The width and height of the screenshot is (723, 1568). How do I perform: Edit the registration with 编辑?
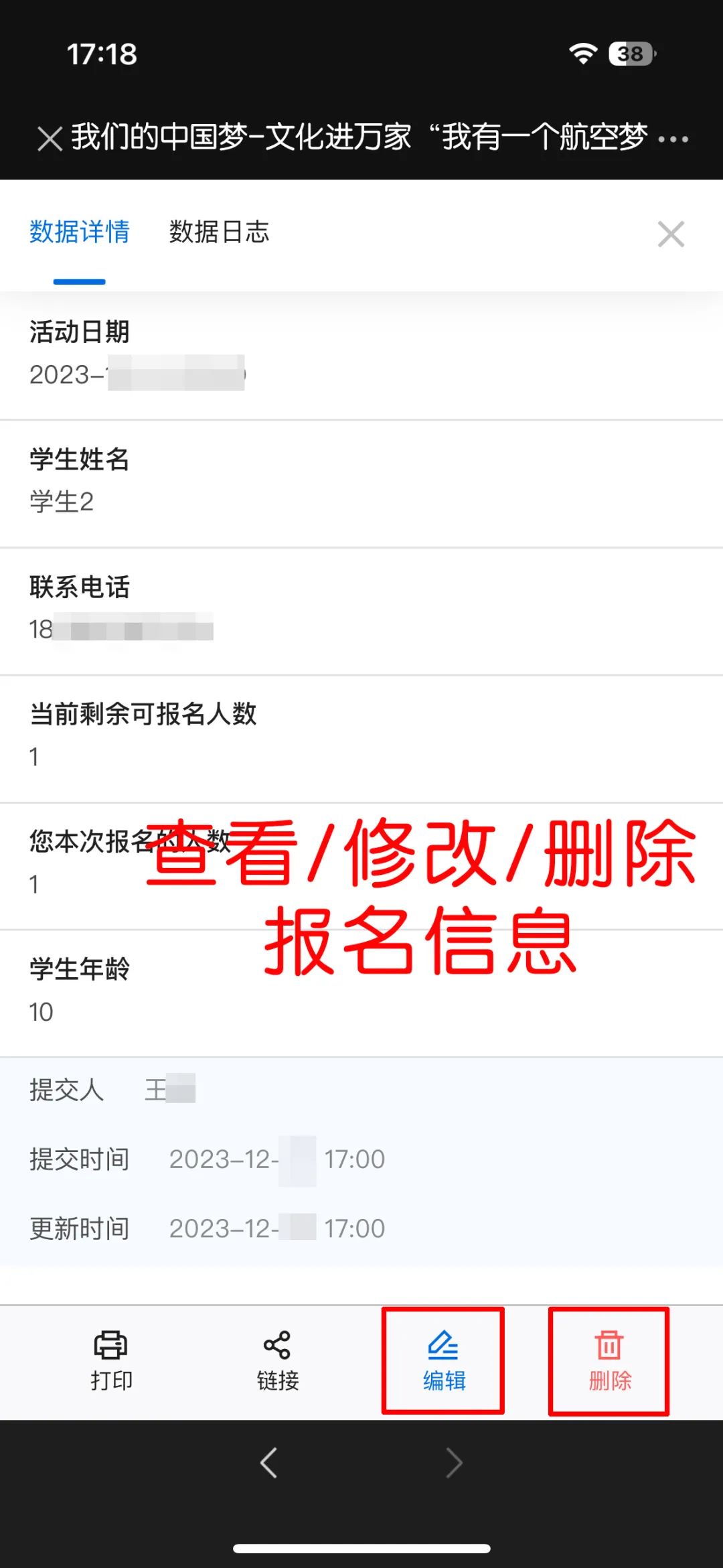pyautogui.click(x=443, y=1362)
